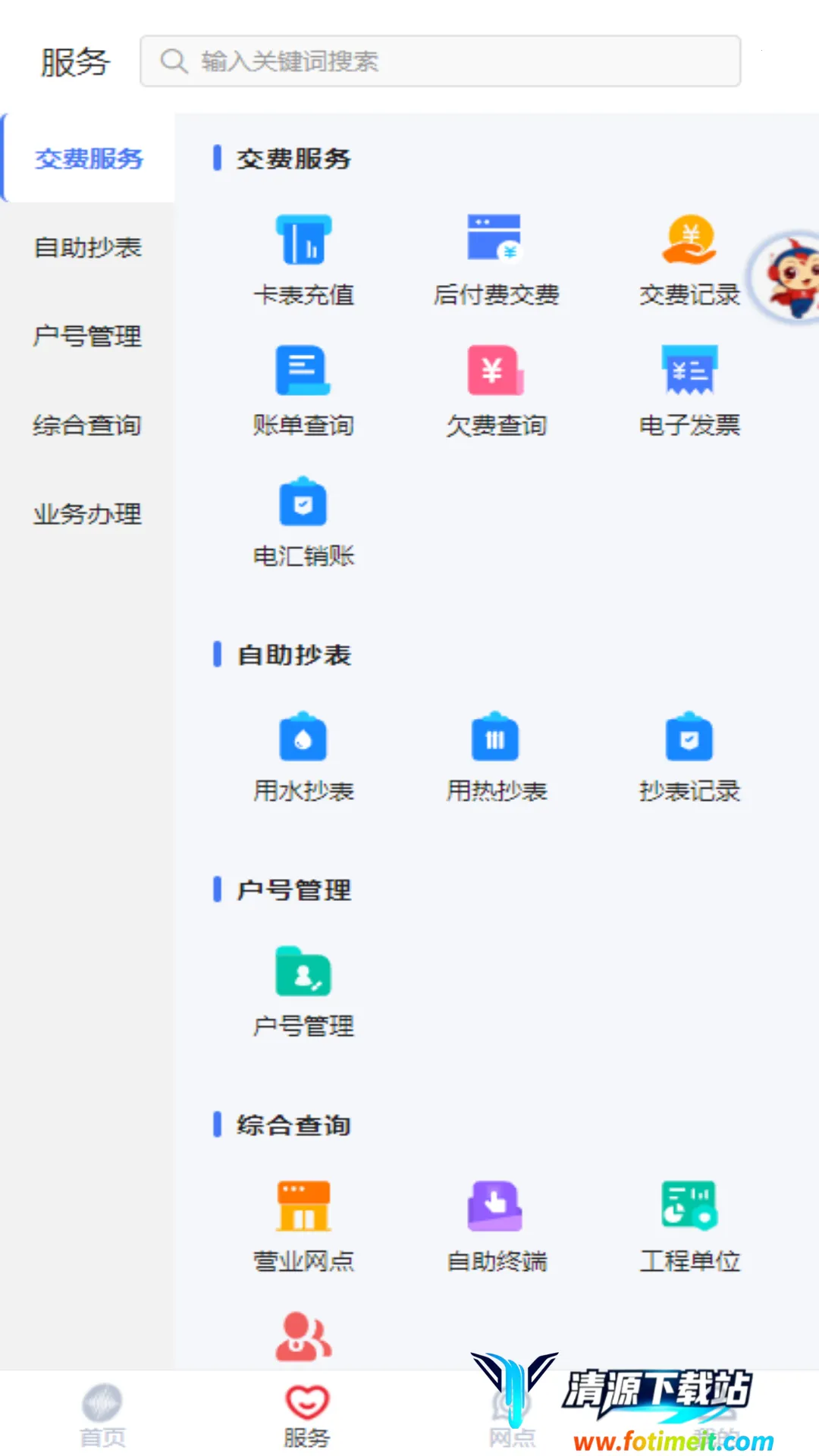Open 自助终端 self-service terminals
Screen dimensions: 819x1456
(x=496, y=1225)
